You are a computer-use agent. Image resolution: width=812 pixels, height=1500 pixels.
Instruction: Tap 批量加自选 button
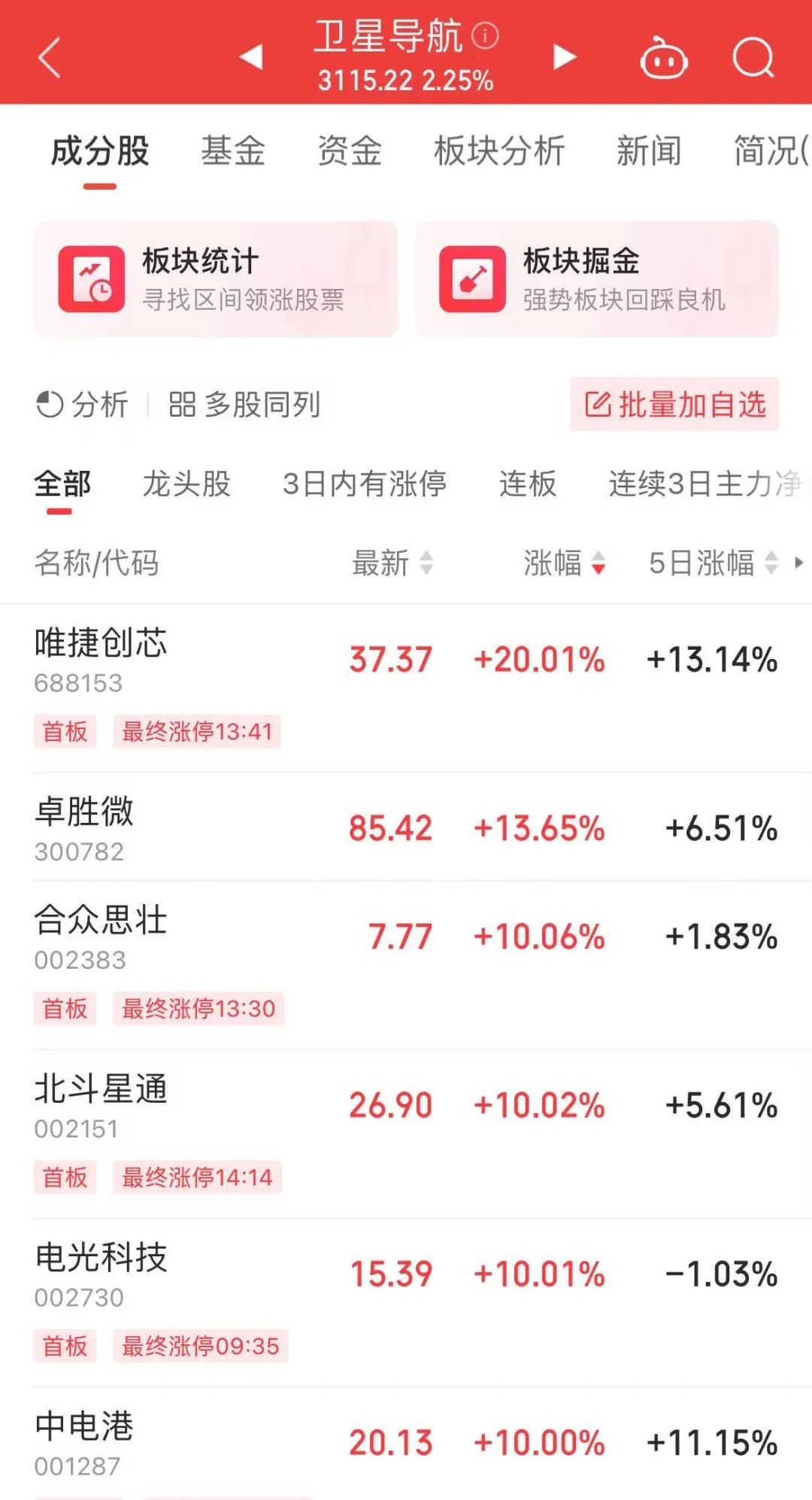click(x=674, y=405)
